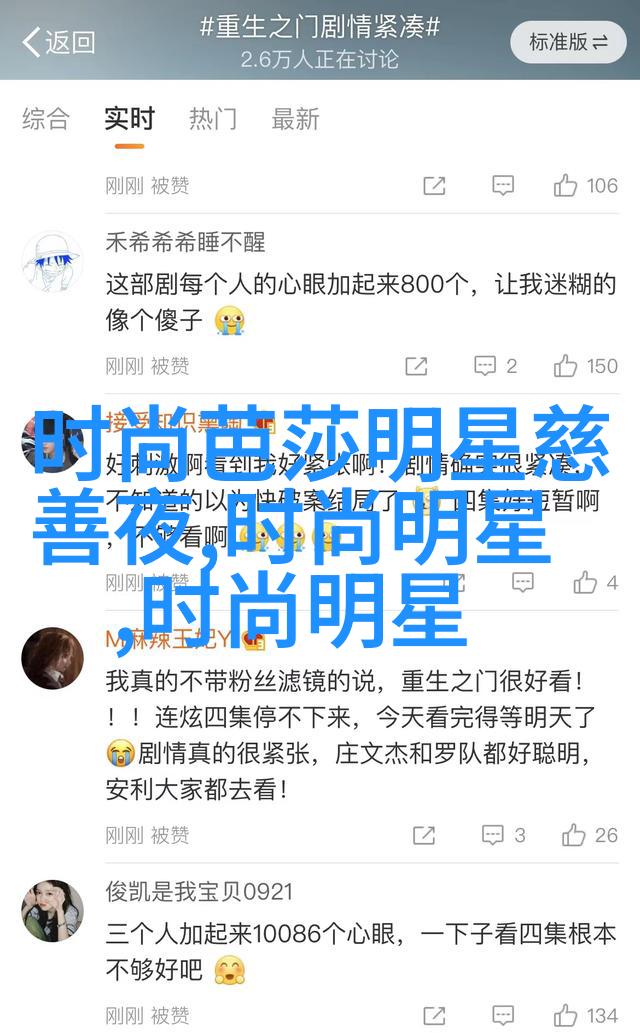Share the 重生之门很好看 post
The width and height of the screenshot is (640, 1033).
pos(424,835)
